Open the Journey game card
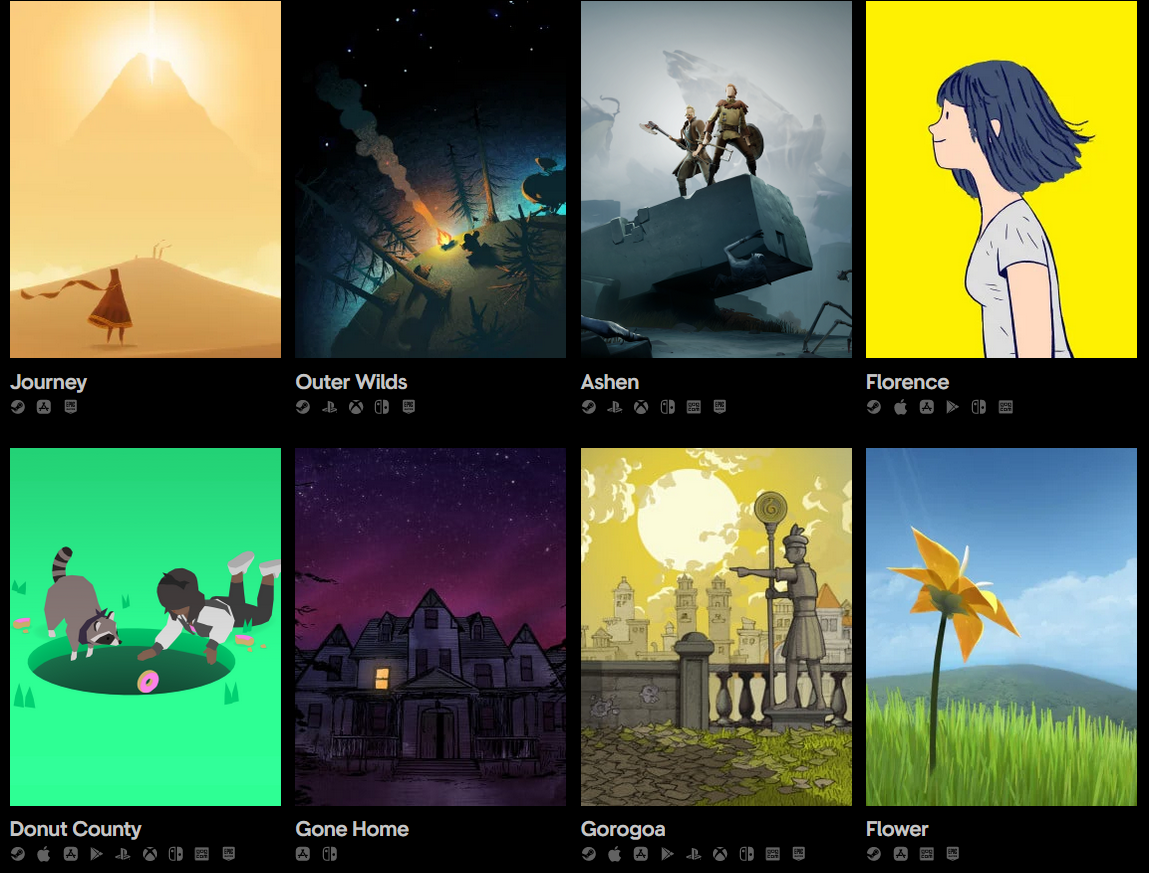Viewport: 1149px width, 873px height. [145, 180]
